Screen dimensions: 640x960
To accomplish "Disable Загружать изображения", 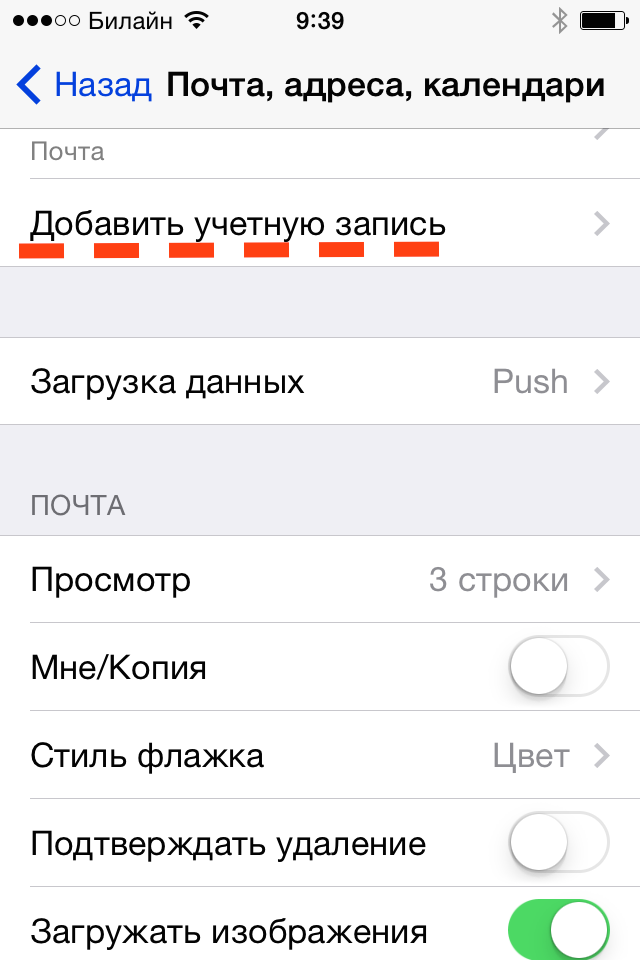I will coord(558,931).
